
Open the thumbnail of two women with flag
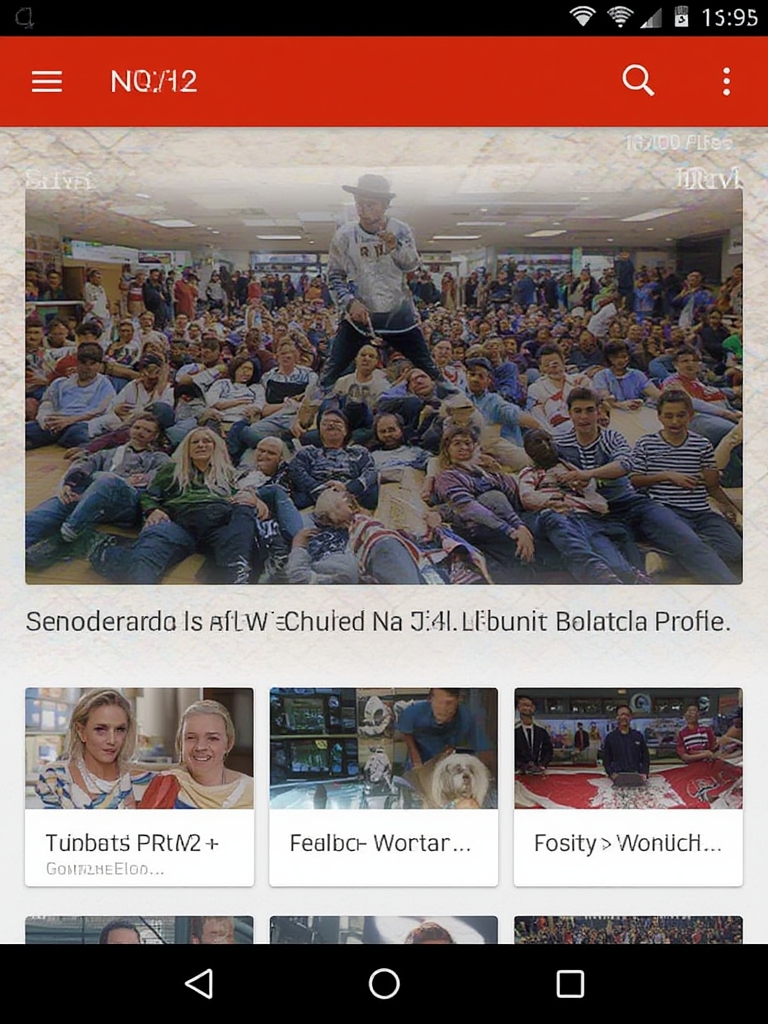click(x=138, y=747)
